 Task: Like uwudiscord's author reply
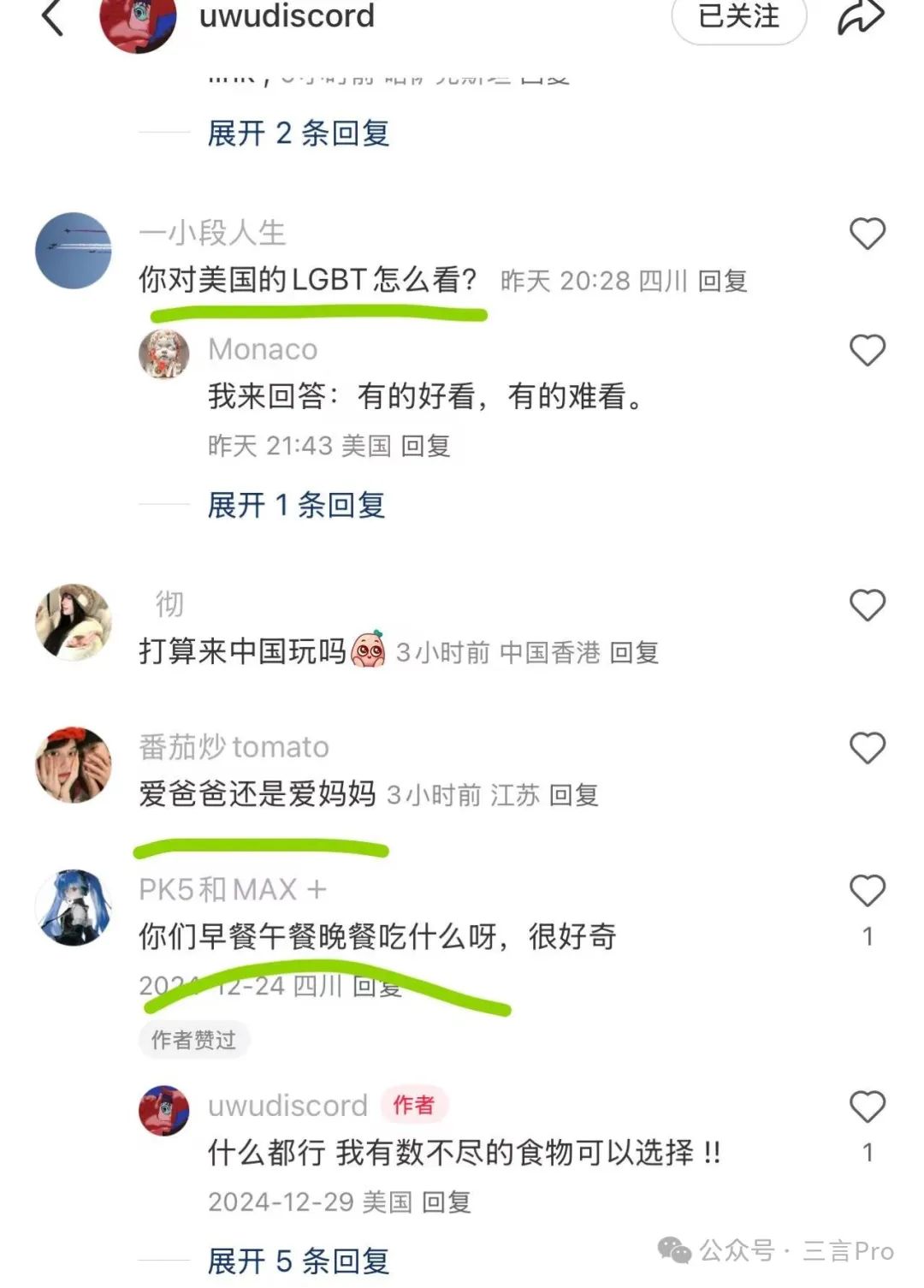coord(867,1107)
